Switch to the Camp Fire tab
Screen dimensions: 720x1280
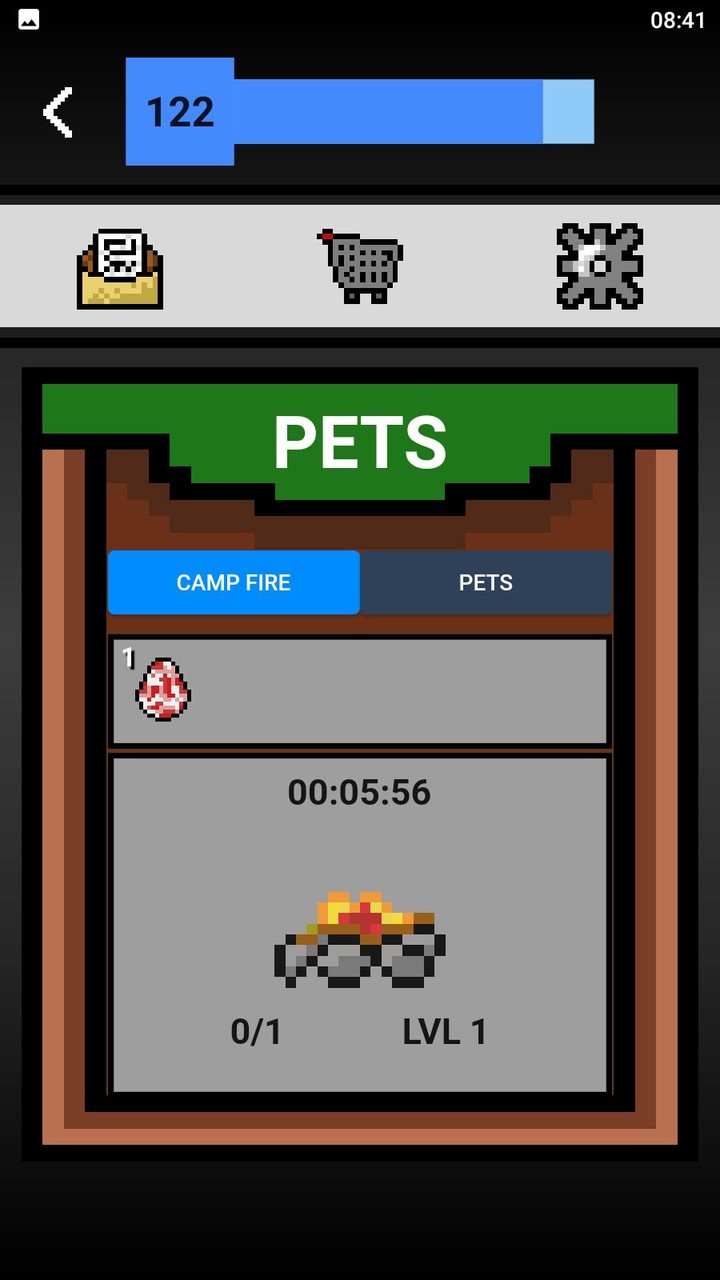[234, 582]
